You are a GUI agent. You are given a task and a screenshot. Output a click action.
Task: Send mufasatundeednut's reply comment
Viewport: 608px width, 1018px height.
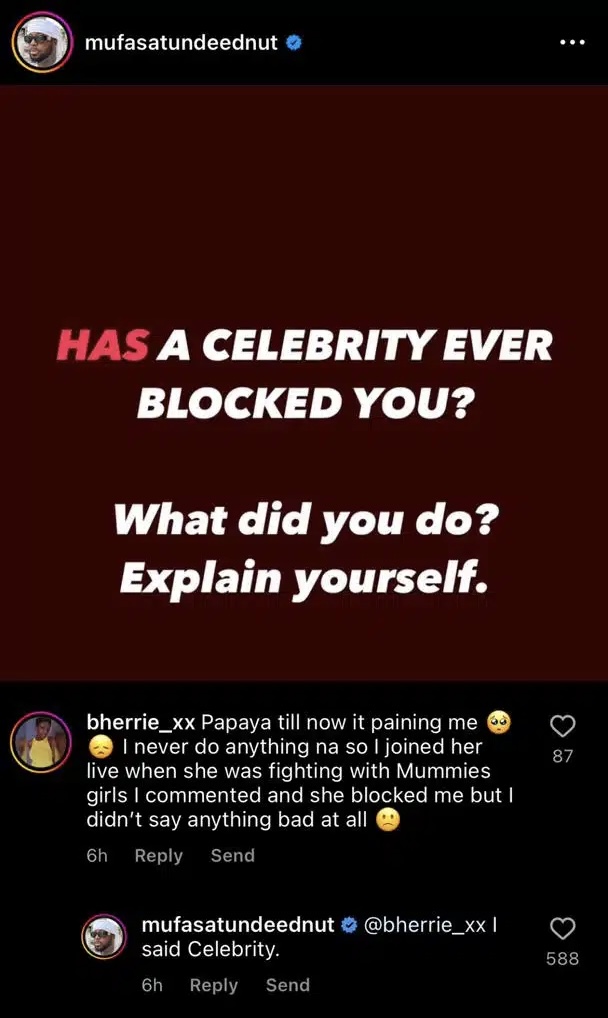[x=287, y=985]
